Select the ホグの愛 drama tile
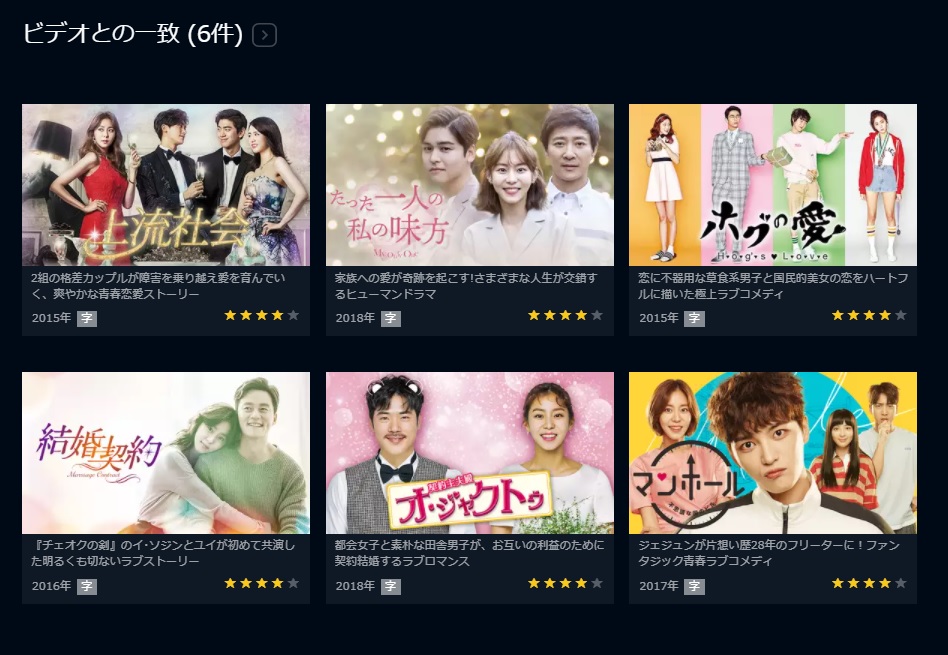The width and height of the screenshot is (948, 655). (772, 185)
